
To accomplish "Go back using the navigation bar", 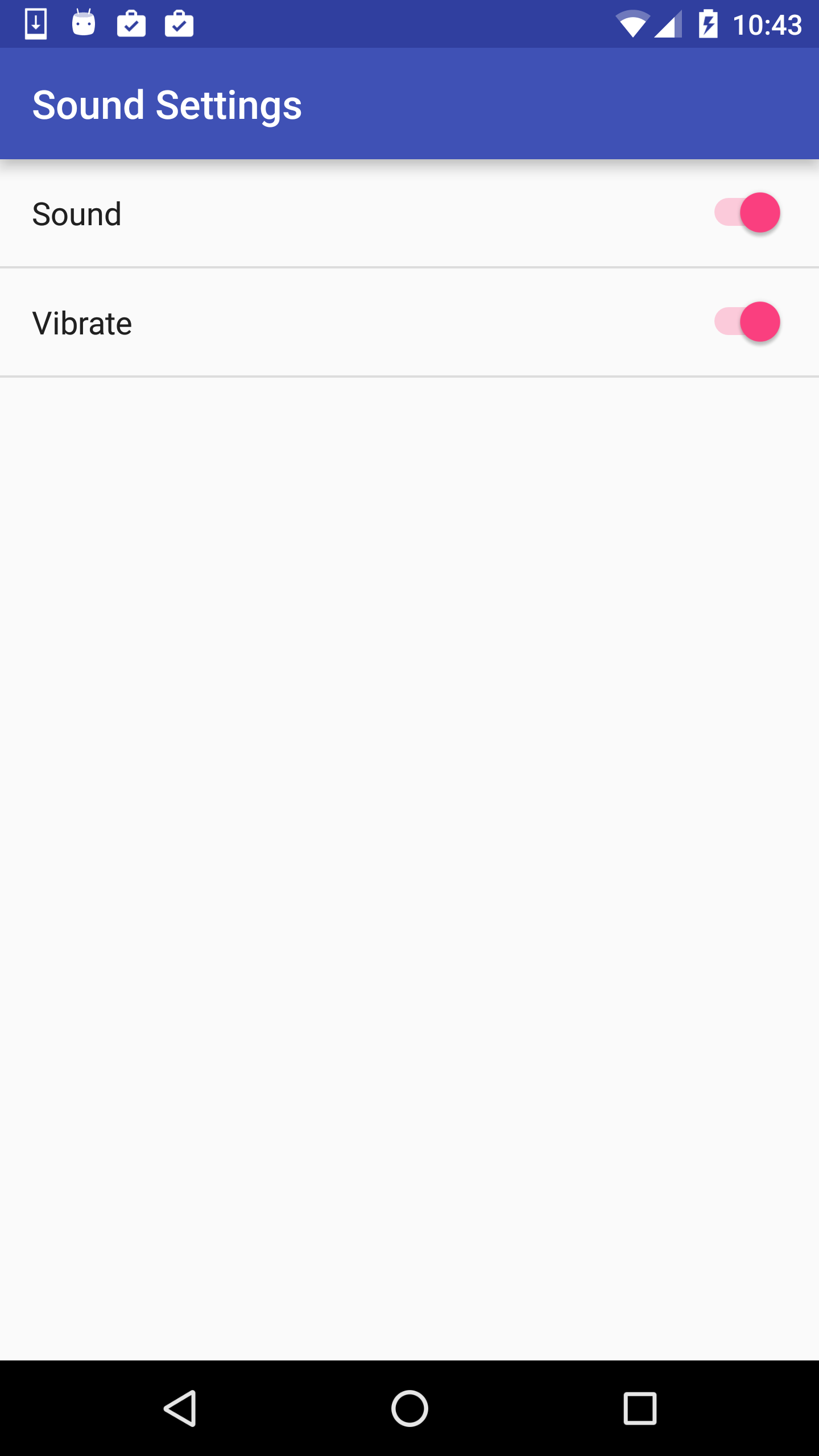I will [181, 1408].
